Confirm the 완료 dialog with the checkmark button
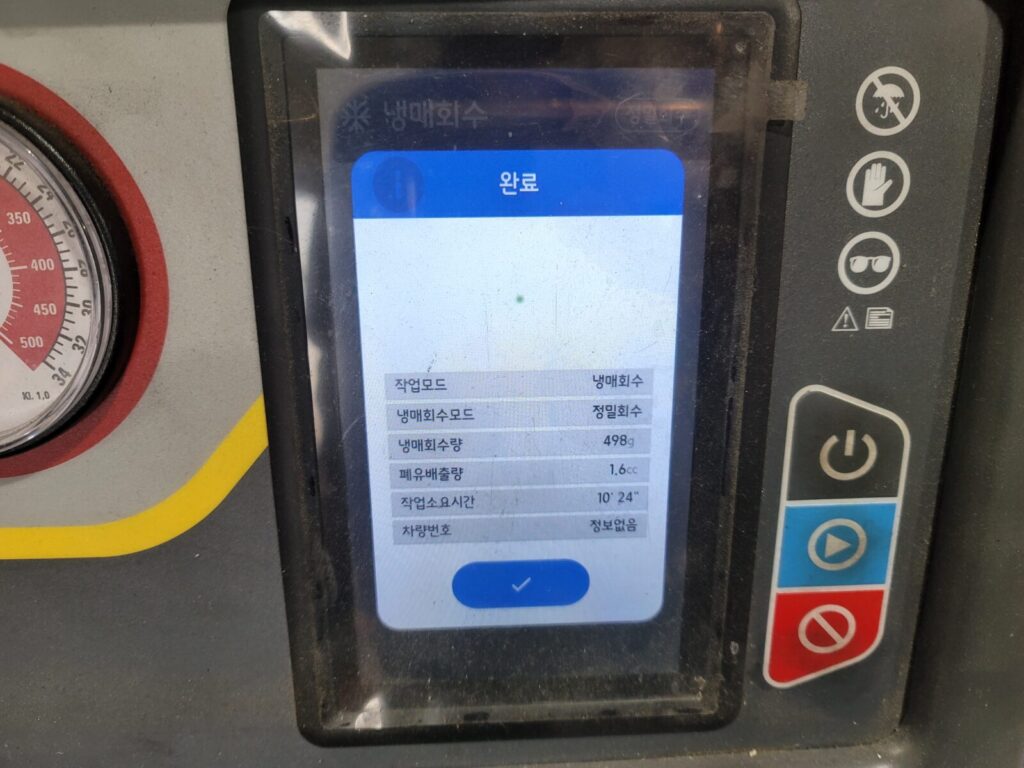This screenshot has height=768, width=1024. (520, 584)
